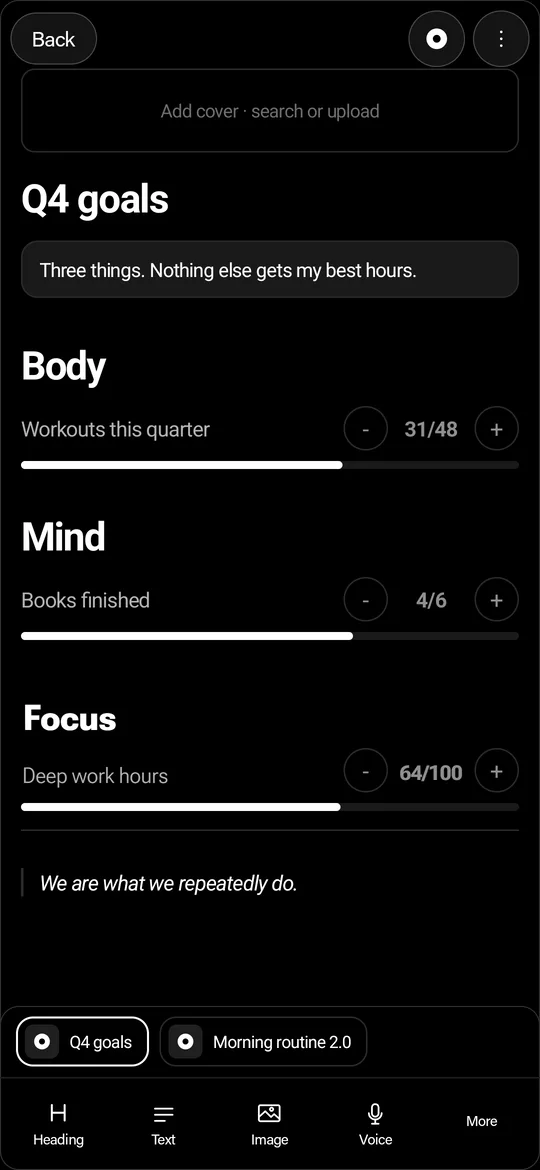Increase Workouts this quarter count
Viewport: 540px width, 1170px height.
click(x=497, y=429)
